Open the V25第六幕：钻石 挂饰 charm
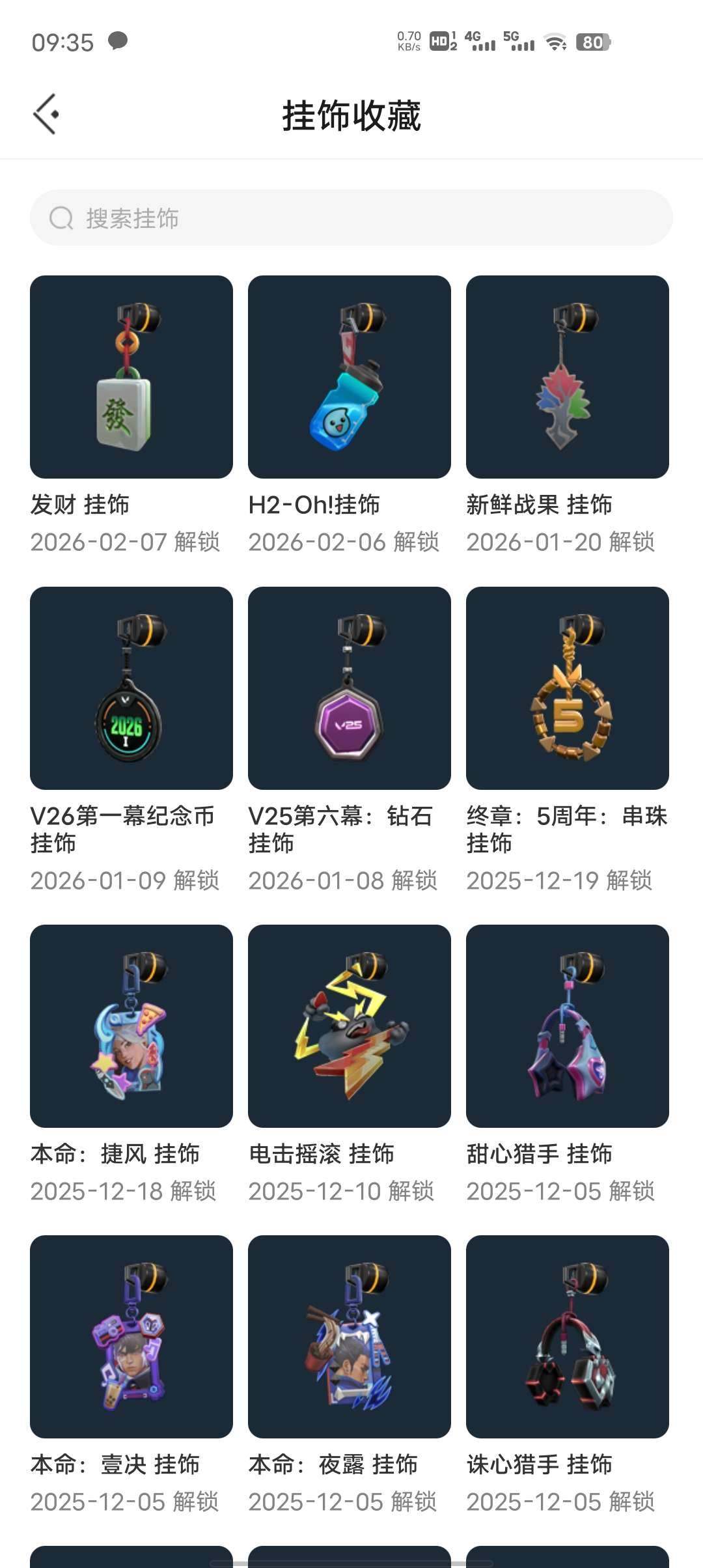Viewport: 703px width, 1568px height. pos(349,688)
